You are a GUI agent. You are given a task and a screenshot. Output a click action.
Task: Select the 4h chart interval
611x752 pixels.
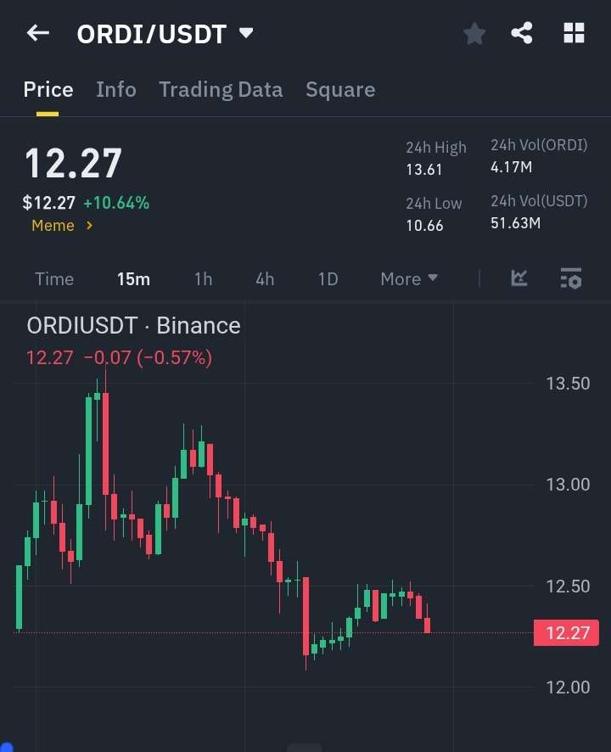click(265, 279)
